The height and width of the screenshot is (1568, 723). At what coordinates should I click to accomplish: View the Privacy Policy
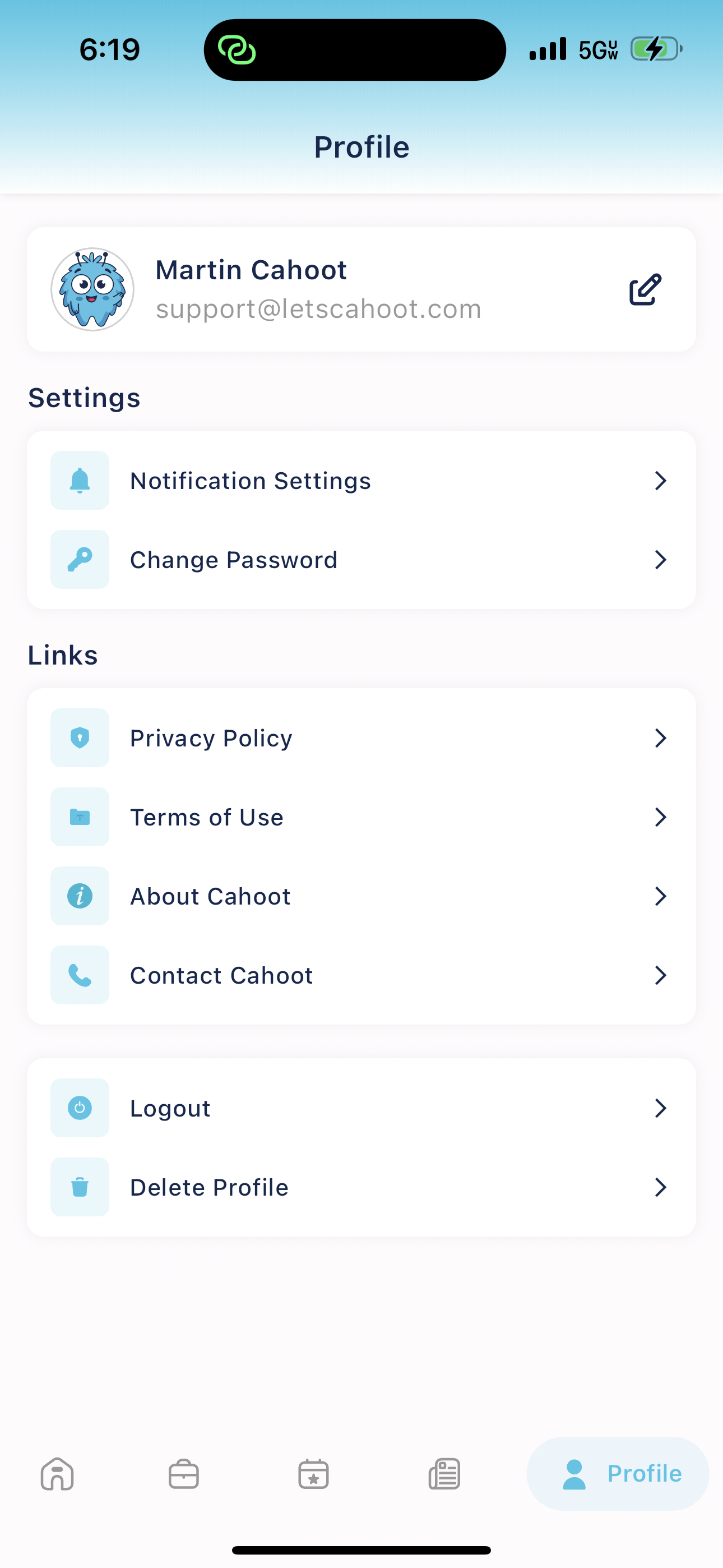point(361,739)
